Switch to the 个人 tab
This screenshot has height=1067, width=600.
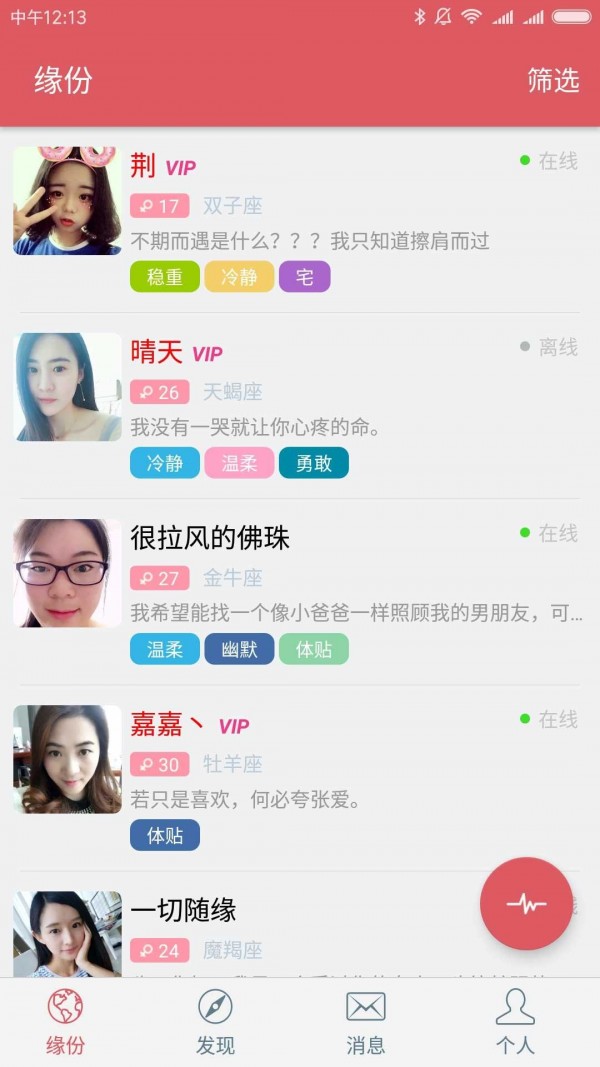tap(515, 1022)
